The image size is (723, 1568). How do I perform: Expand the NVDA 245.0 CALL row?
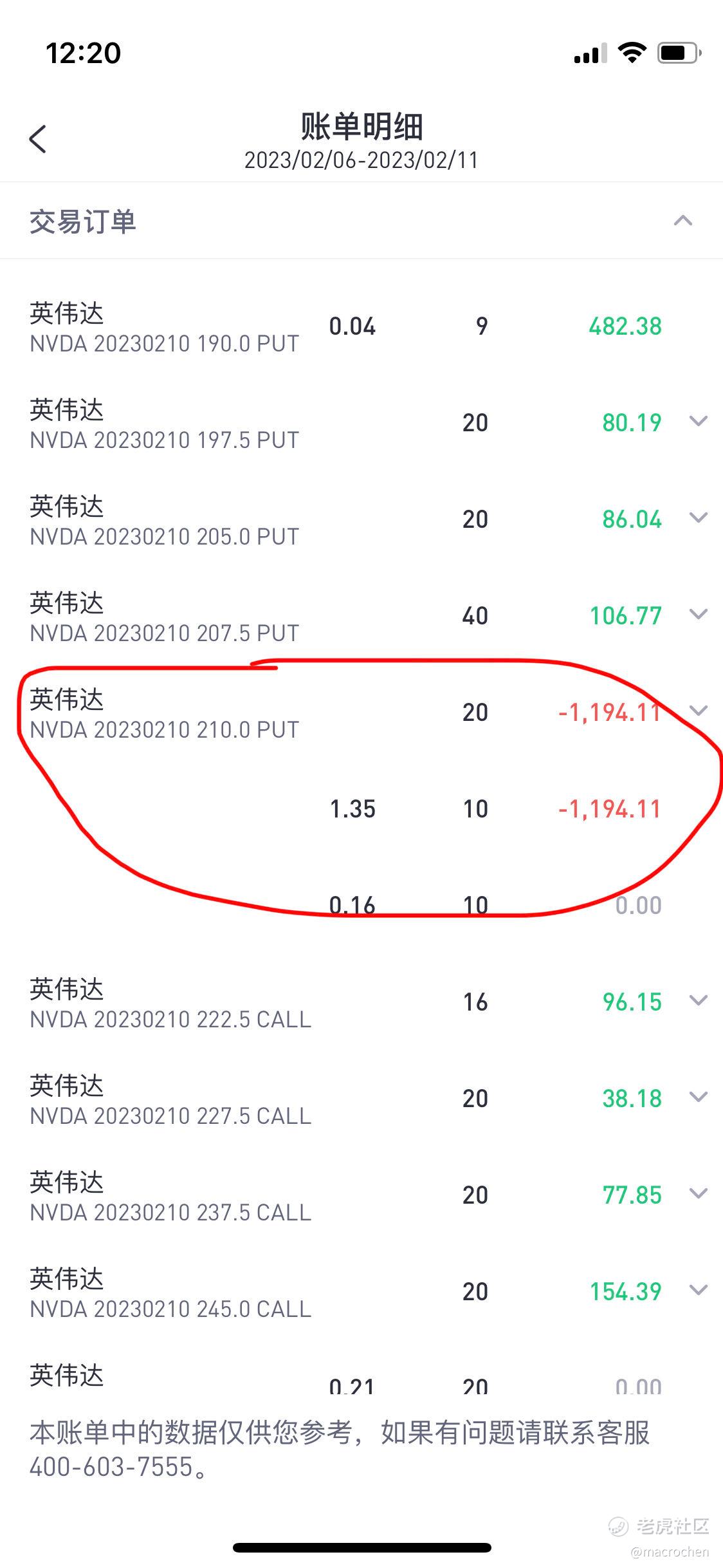pos(698,1291)
